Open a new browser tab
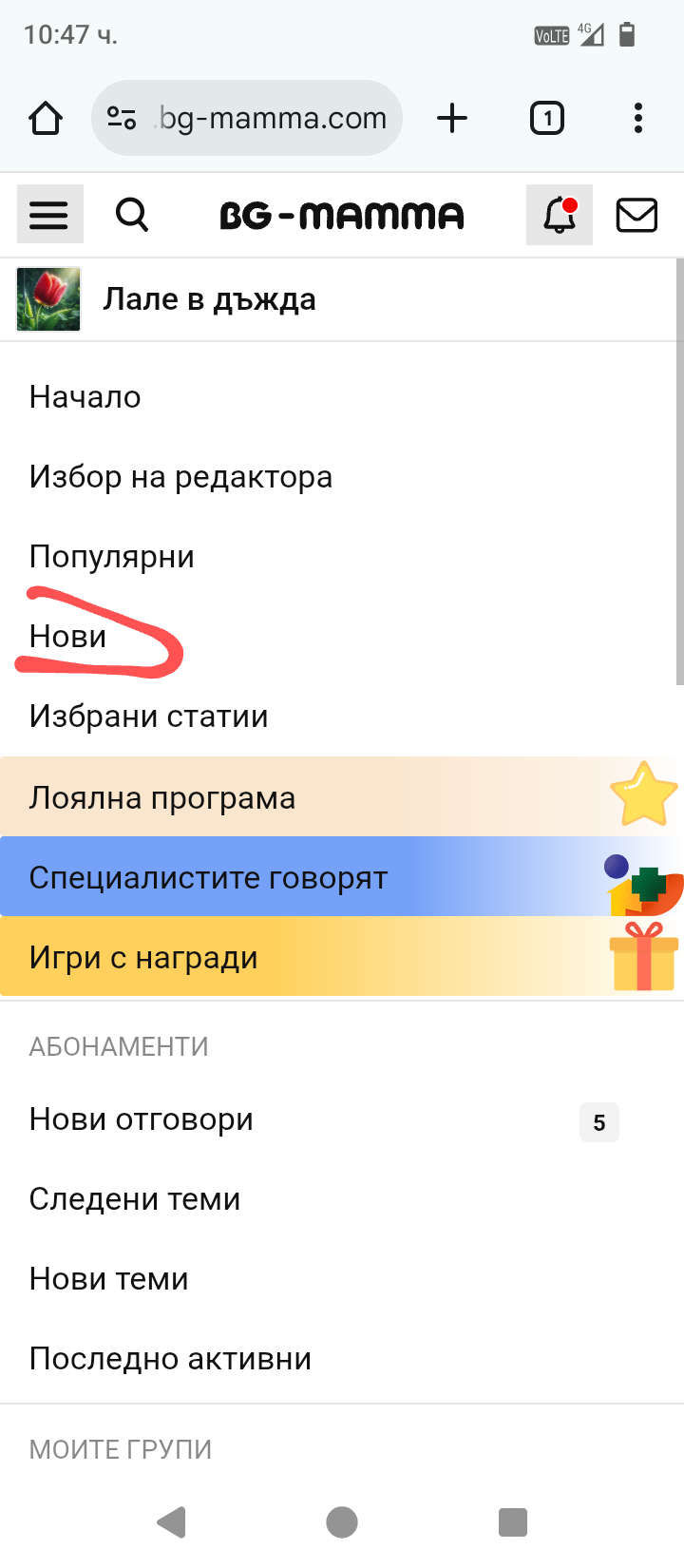This screenshot has height=1568, width=684. [x=452, y=118]
